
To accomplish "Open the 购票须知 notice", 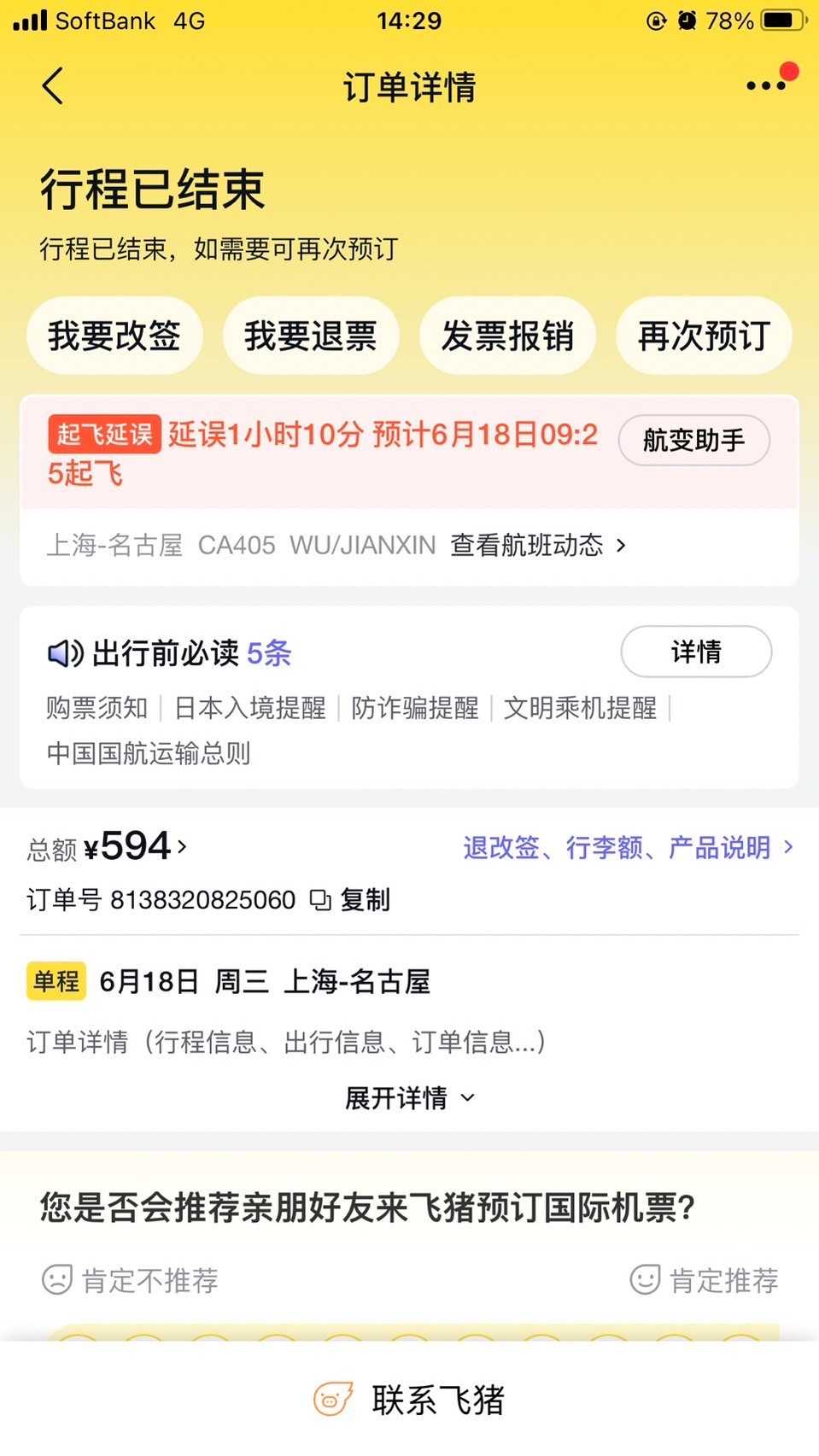I will pos(97,708).
